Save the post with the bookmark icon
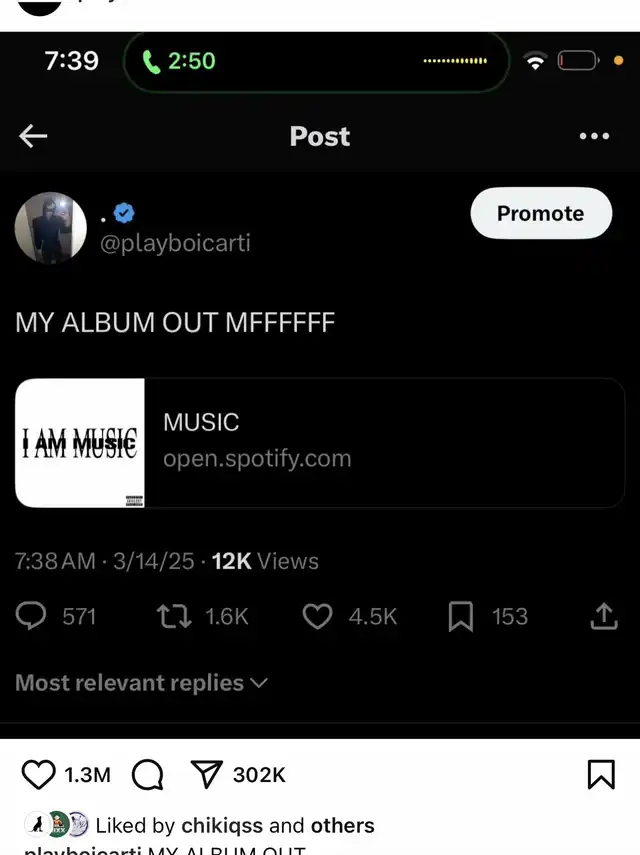This screenshot has height=855, width=640. coord(601,774)
